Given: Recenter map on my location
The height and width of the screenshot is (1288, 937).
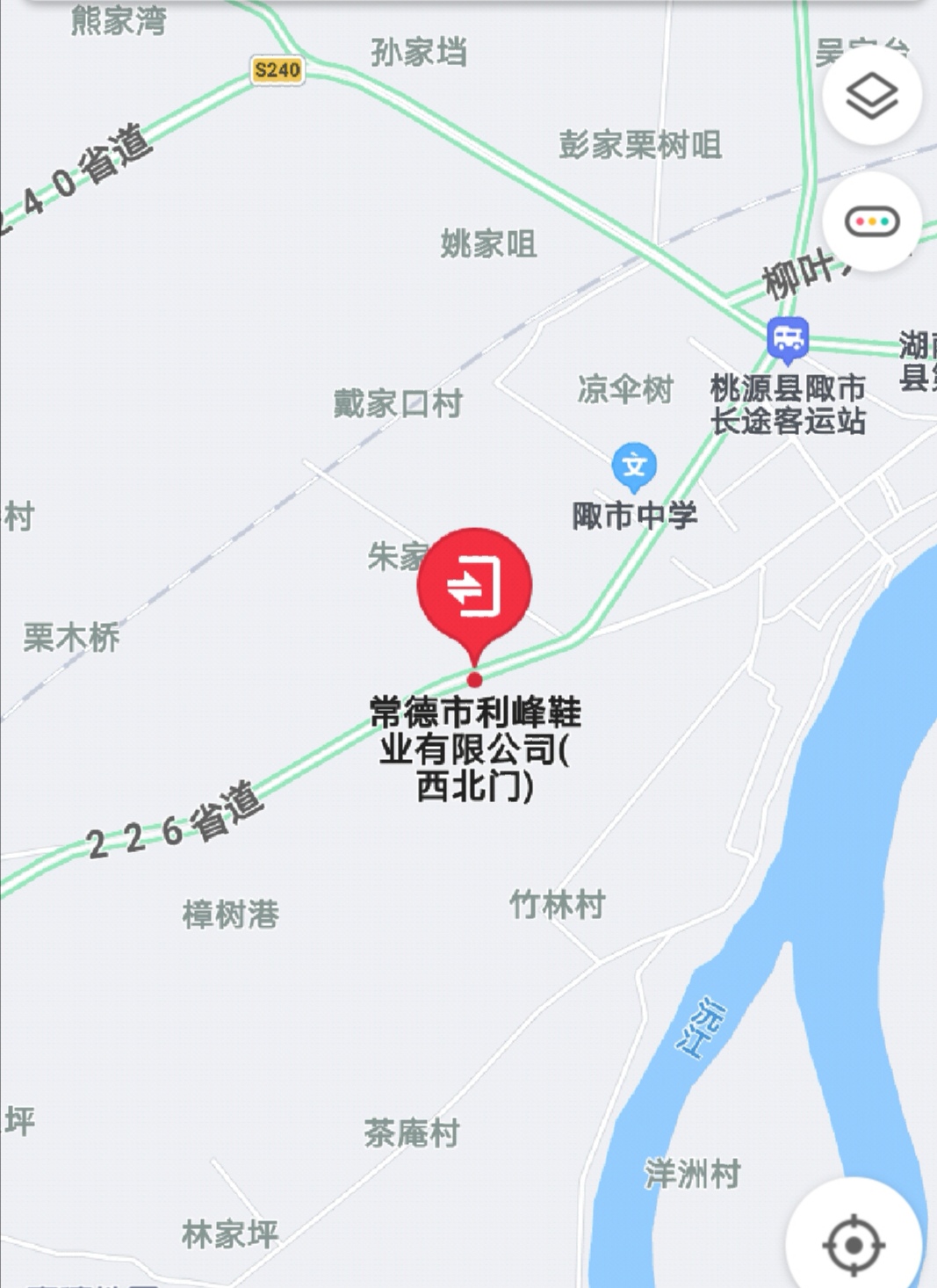Looking at the screenshot, I should click(853, 1243).
